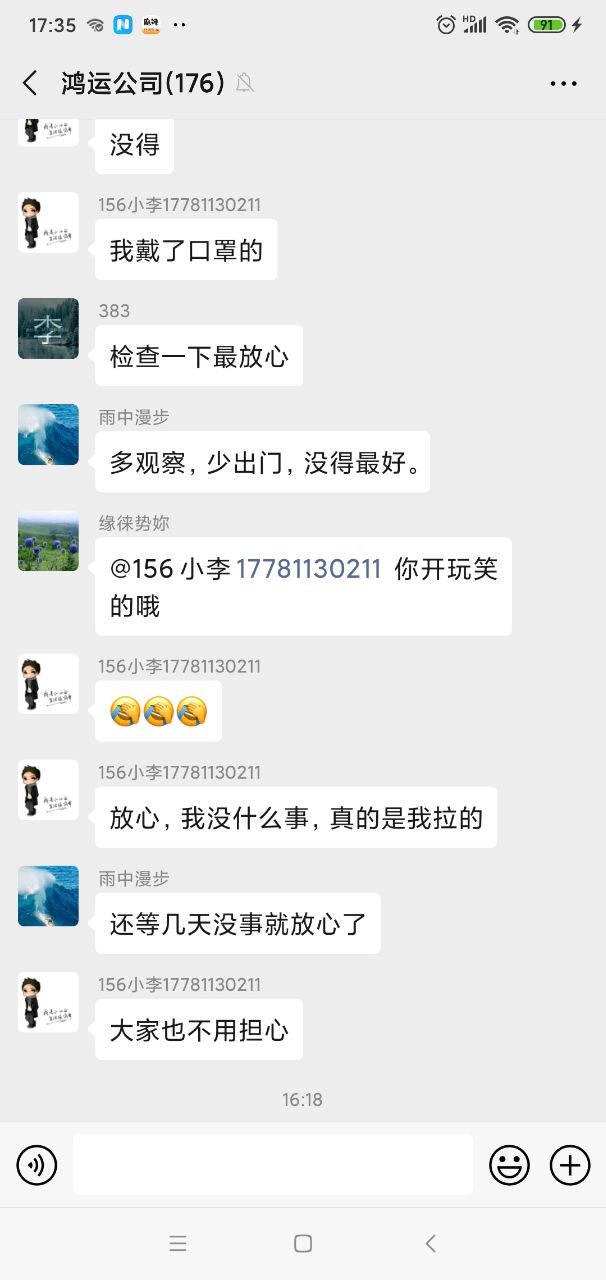
Task: Tap the system home button
Action: 303,1243
